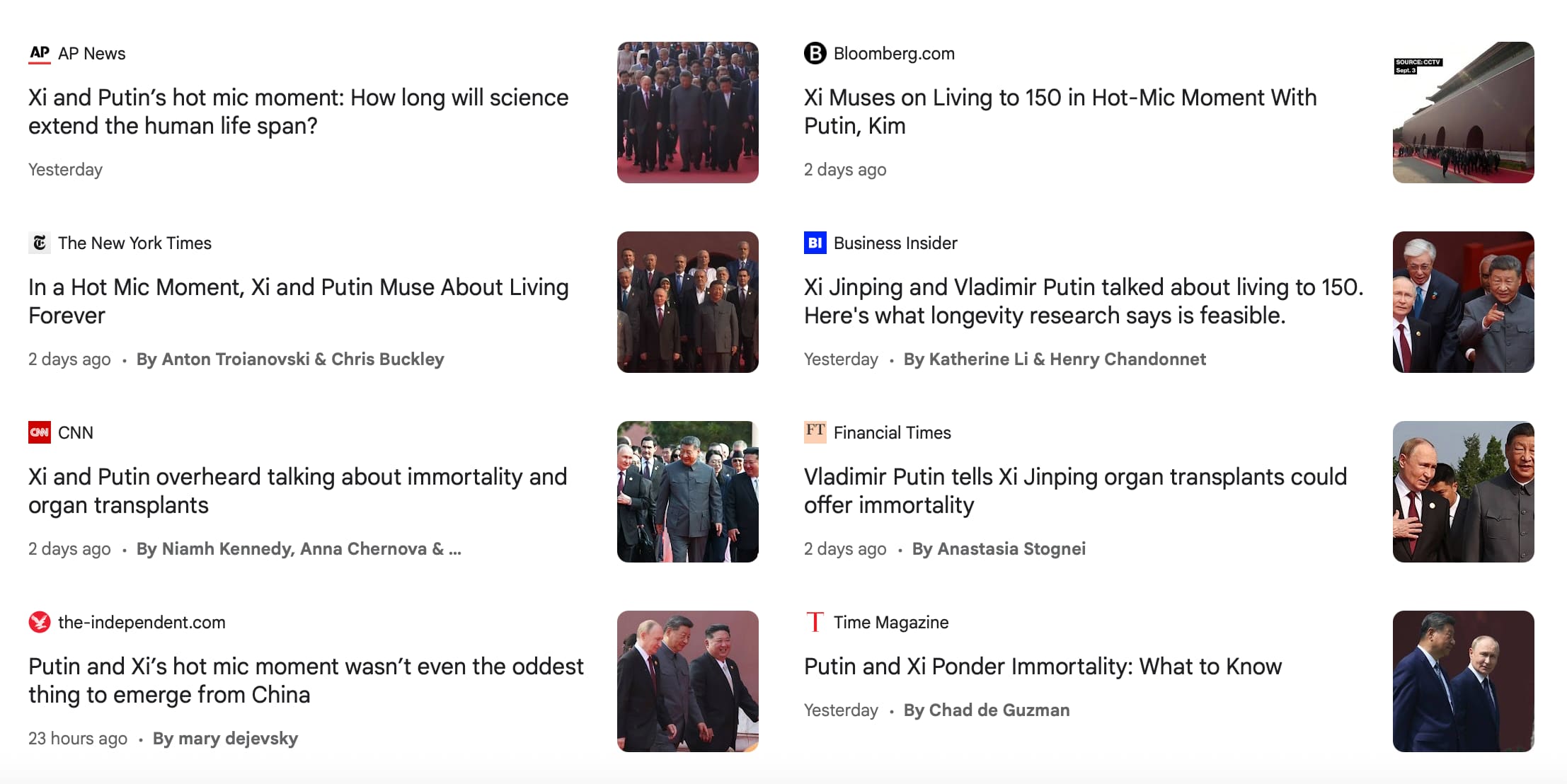Open Time Magazine Ponder Immortality article
The height and width of the screenshot is (784, 1567).
pos(1043,667)
